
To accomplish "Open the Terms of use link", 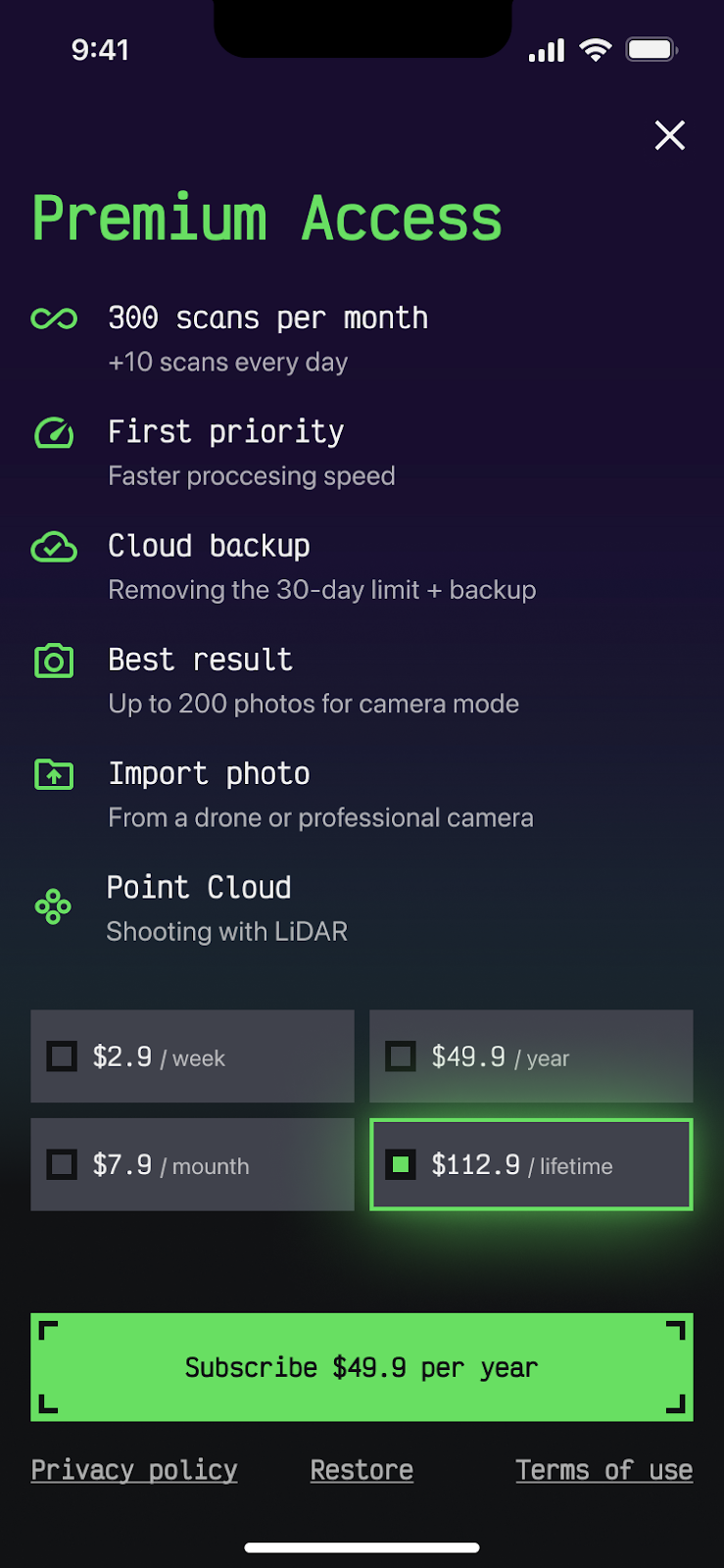I will click(604, 1470).
